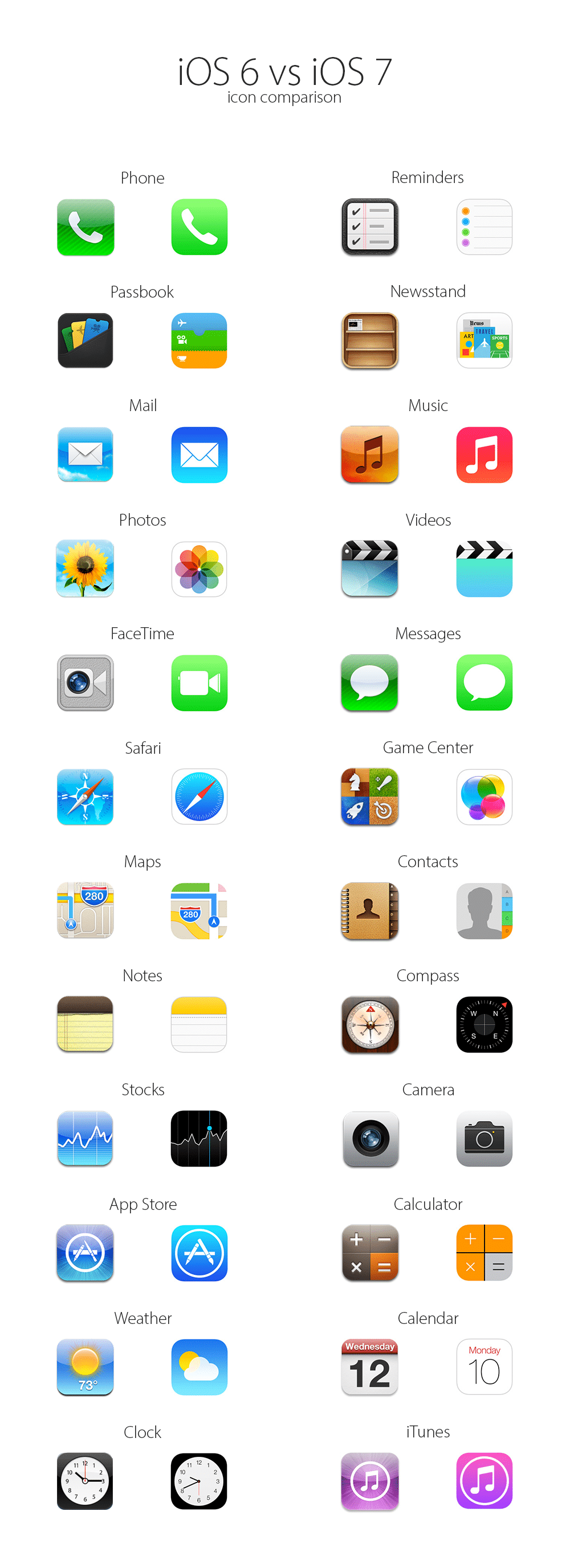Open the iOS 7 Phone app icon
Viewport: 570px width, 1568px height.
click(x=199, y=227)
